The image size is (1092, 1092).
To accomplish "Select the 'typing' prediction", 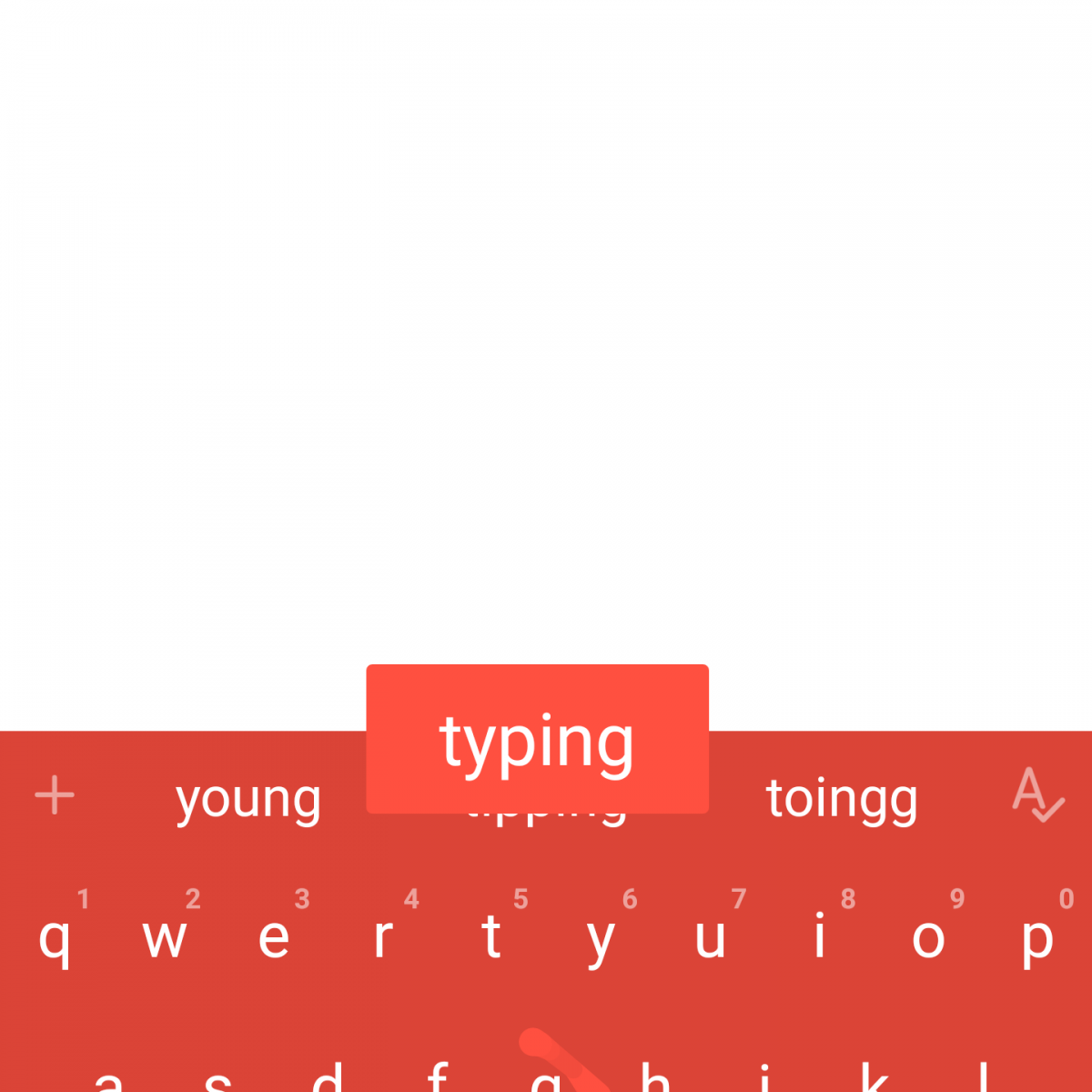I will (x=537, y=741).
